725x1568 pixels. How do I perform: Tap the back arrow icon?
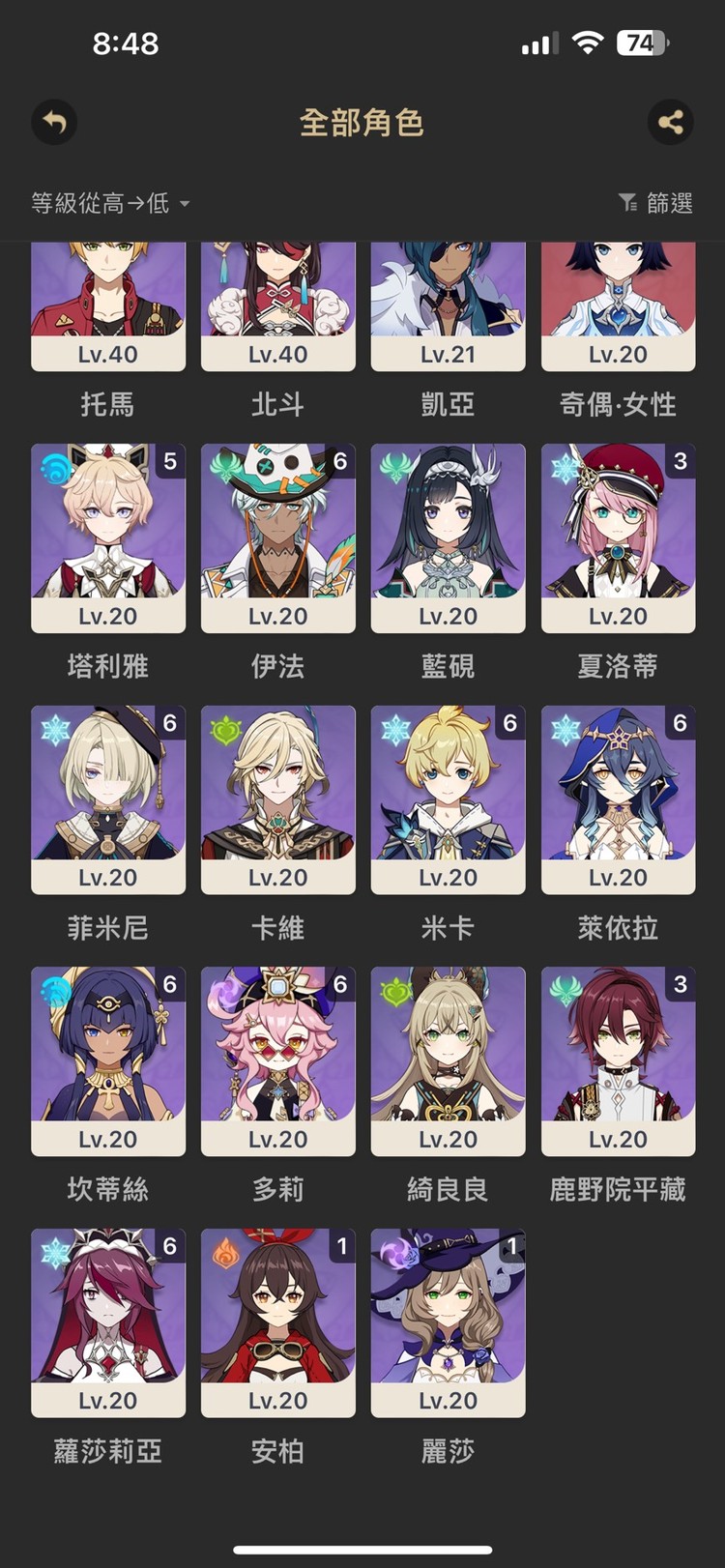coord(53,123)
